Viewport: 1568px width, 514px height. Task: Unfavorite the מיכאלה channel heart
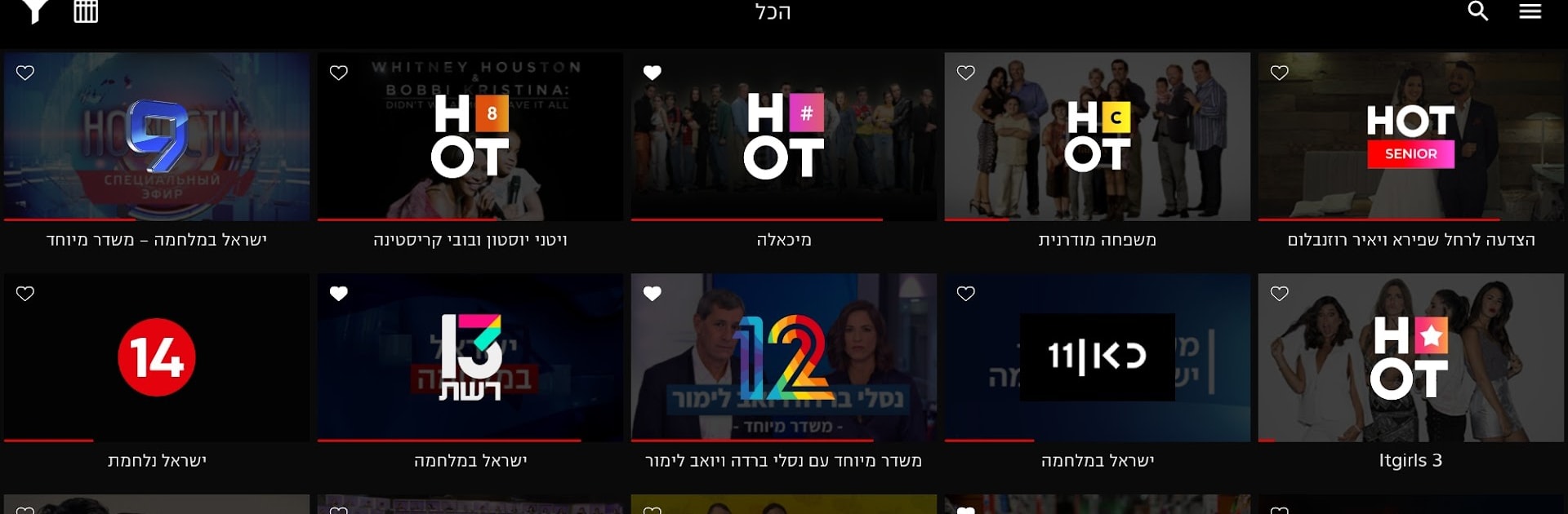[653, 73]
